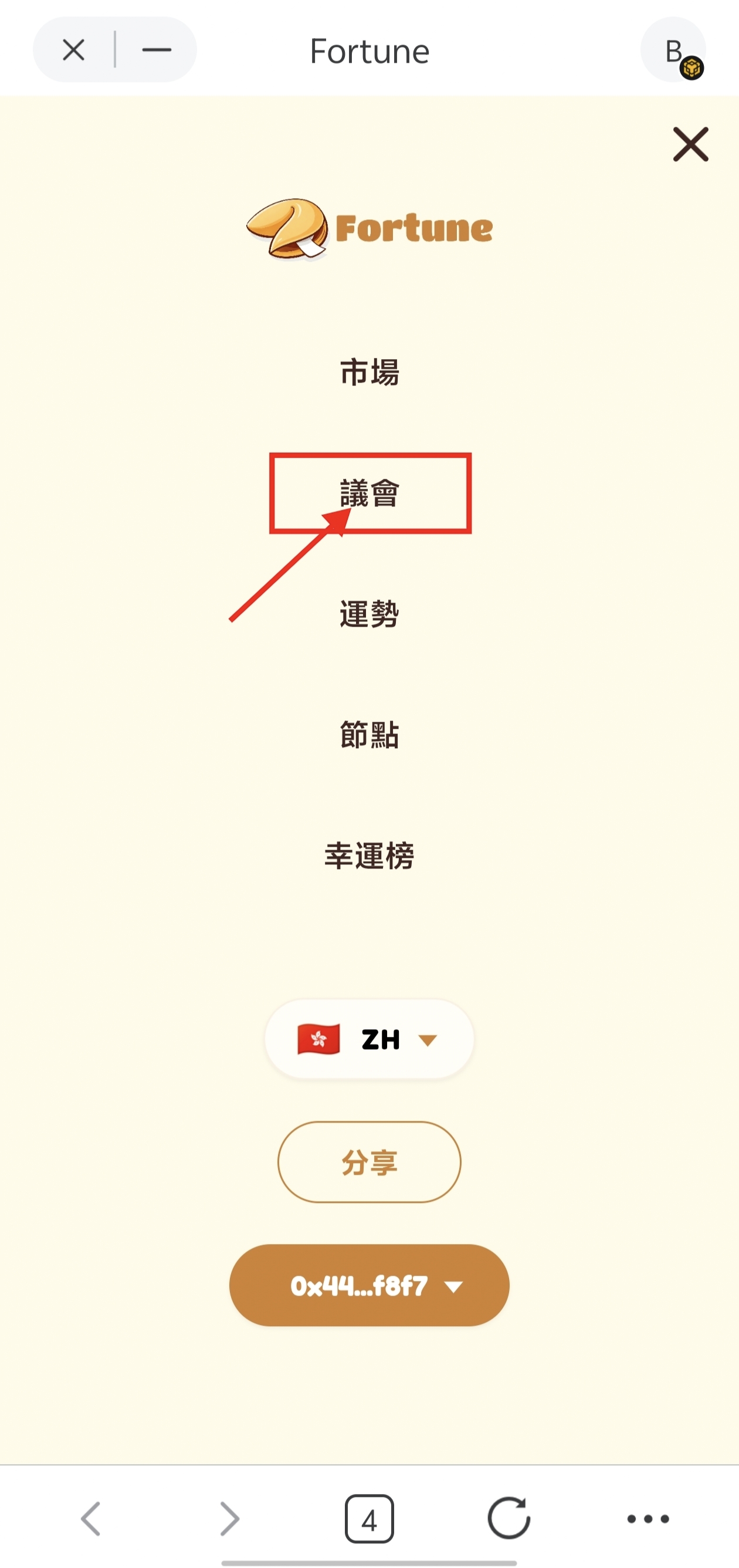The image size is (739, 1568).
Task: Minimize the Fortune mini-app
Action: point(157,50)
